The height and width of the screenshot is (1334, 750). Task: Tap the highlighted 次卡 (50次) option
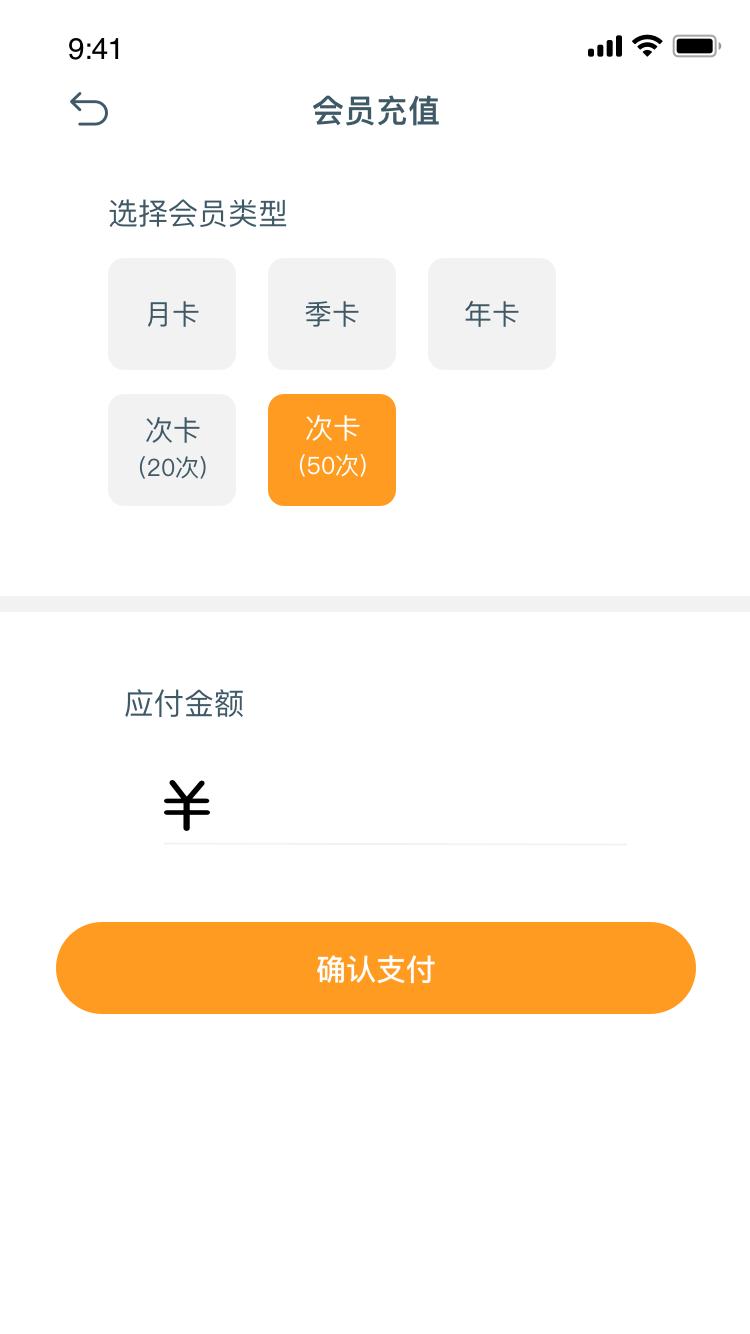(332, 450)
